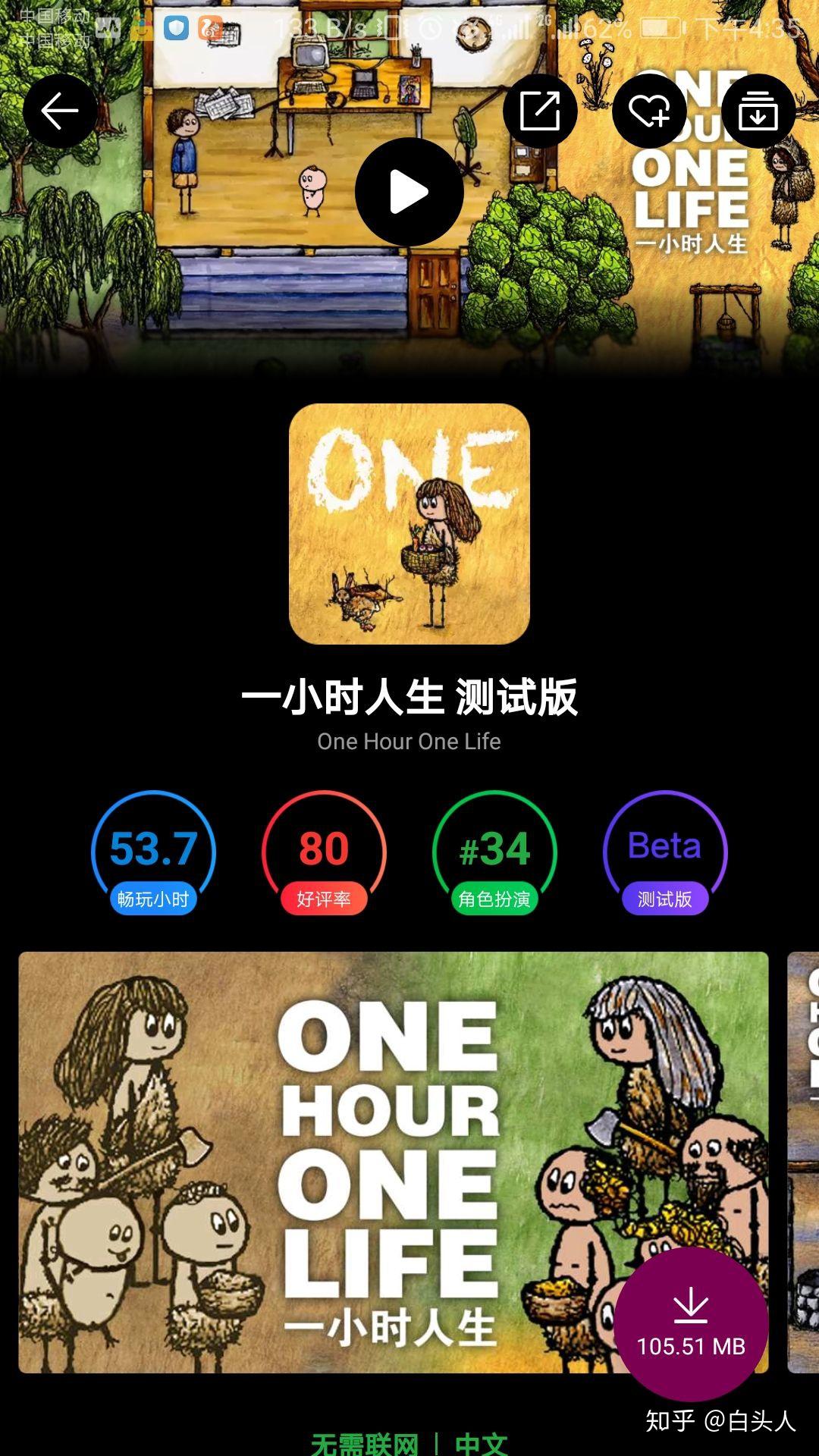
Task: Open the download manager icon
Action: pos(758,111)
